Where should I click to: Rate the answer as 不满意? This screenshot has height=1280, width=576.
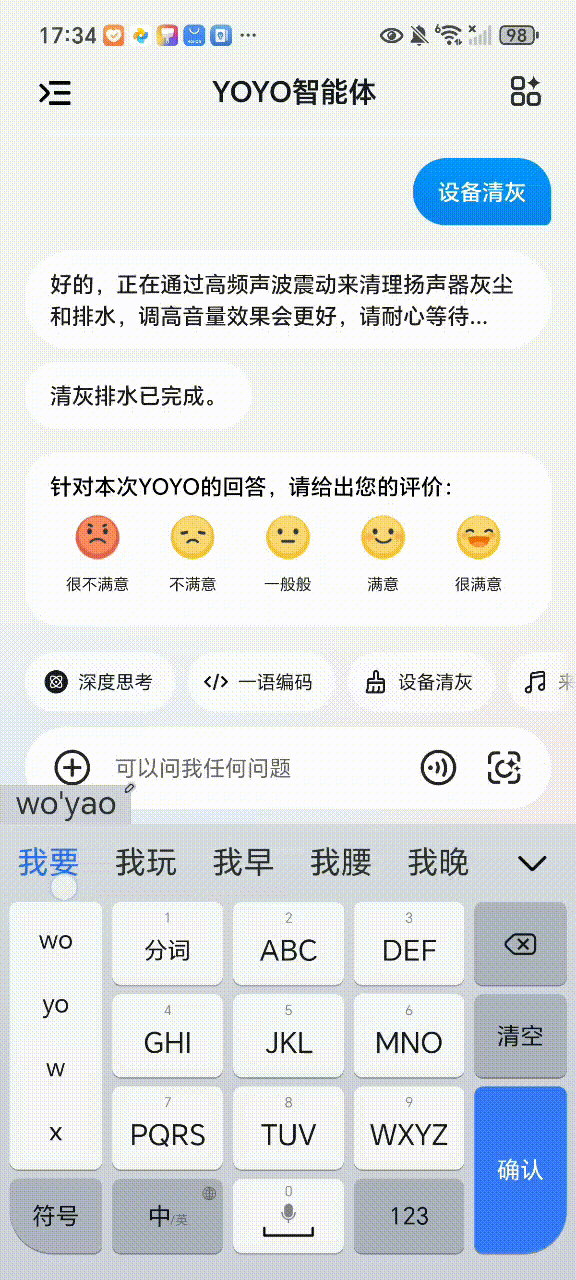click(192, 553)
